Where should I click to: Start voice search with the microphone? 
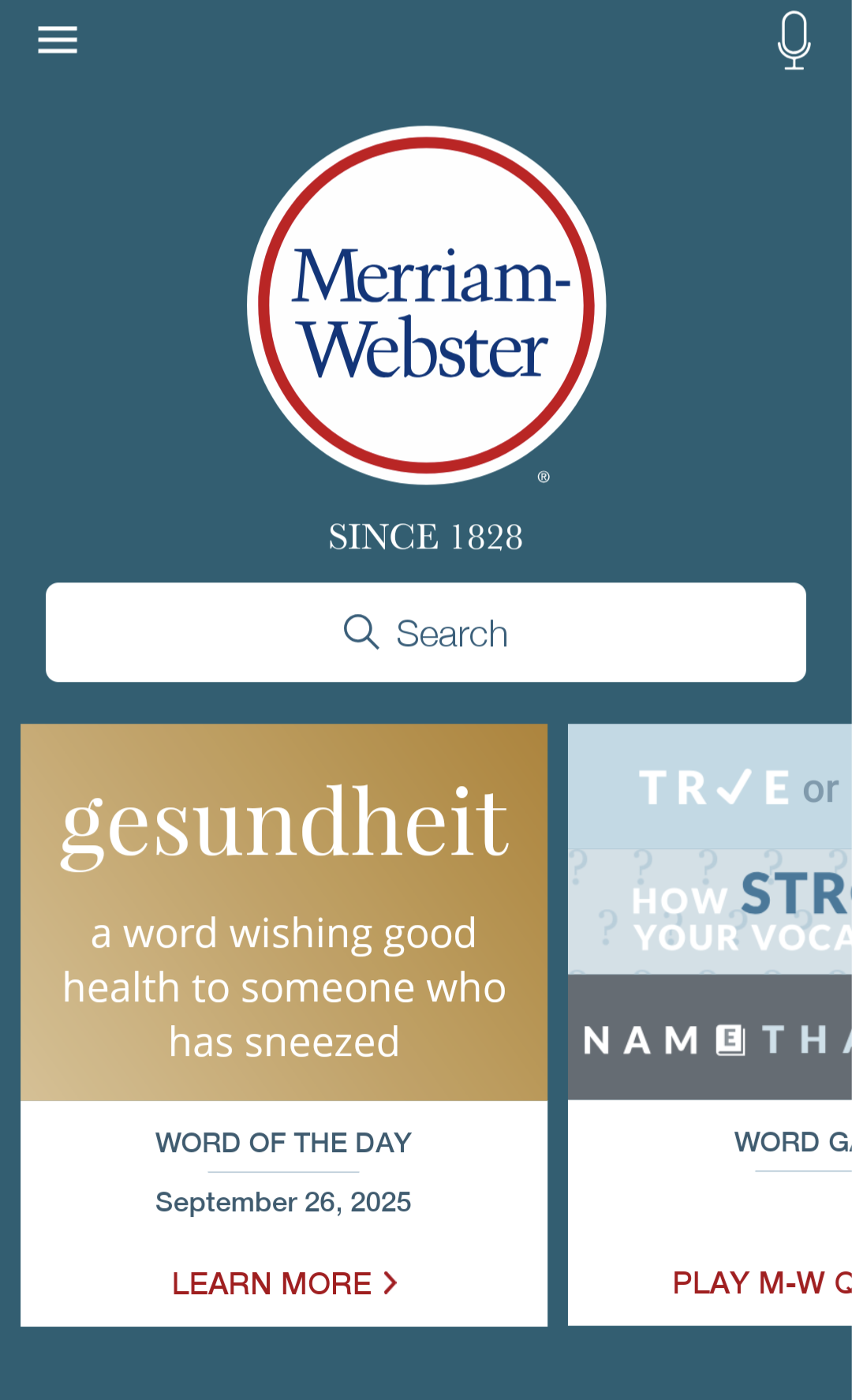point(794,40)
